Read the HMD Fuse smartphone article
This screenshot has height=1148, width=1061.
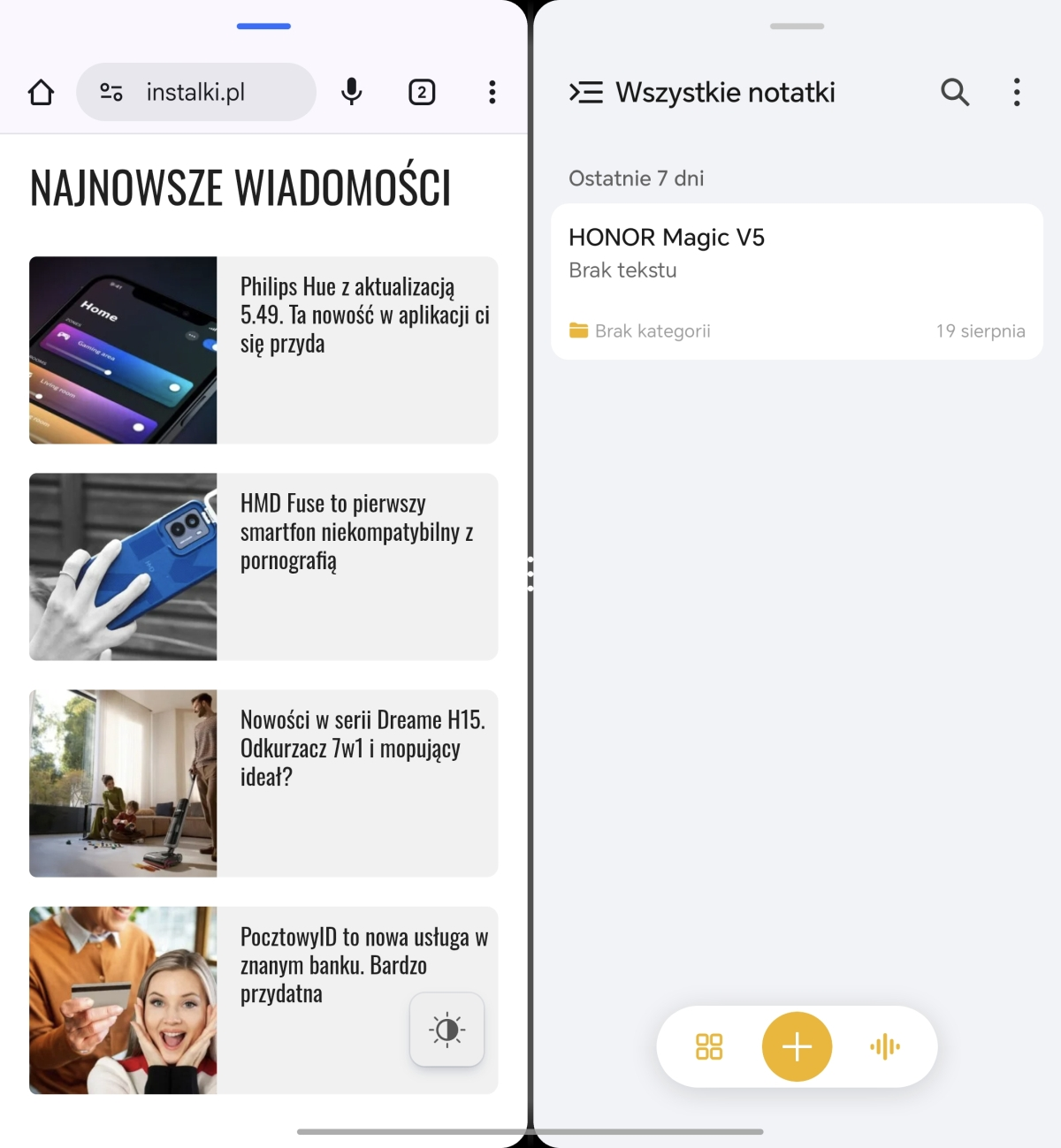point(357,532)
